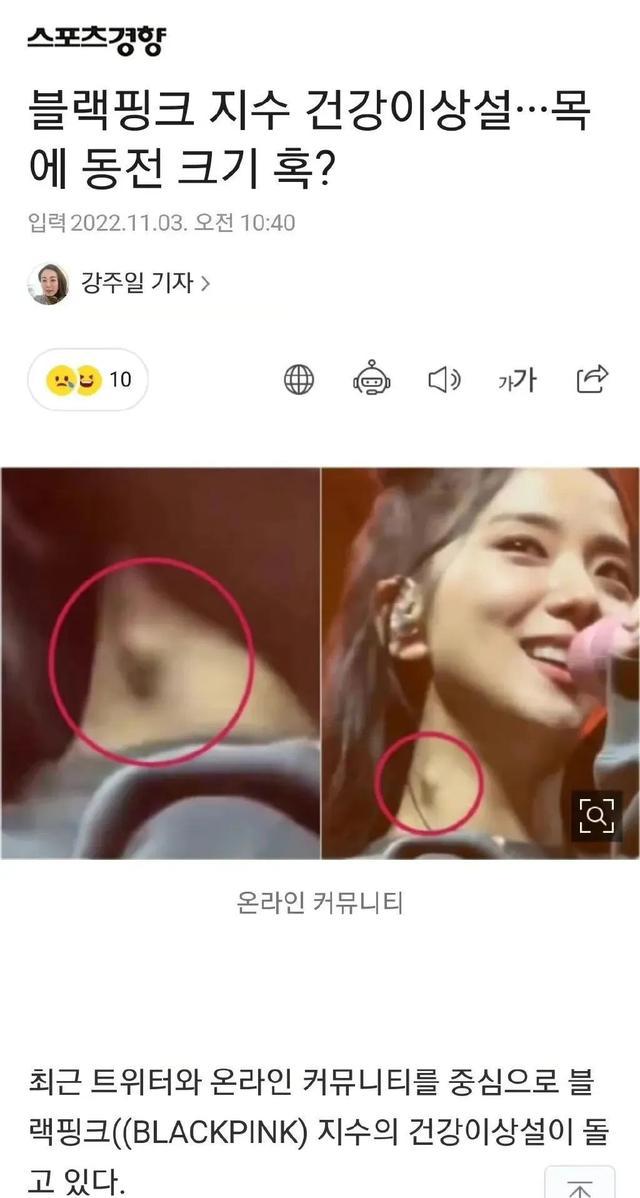This screenshot has height=1198, width=640.
Task: Jump back to top of page
Action: pyautogui.click(x=579, y=1183)
